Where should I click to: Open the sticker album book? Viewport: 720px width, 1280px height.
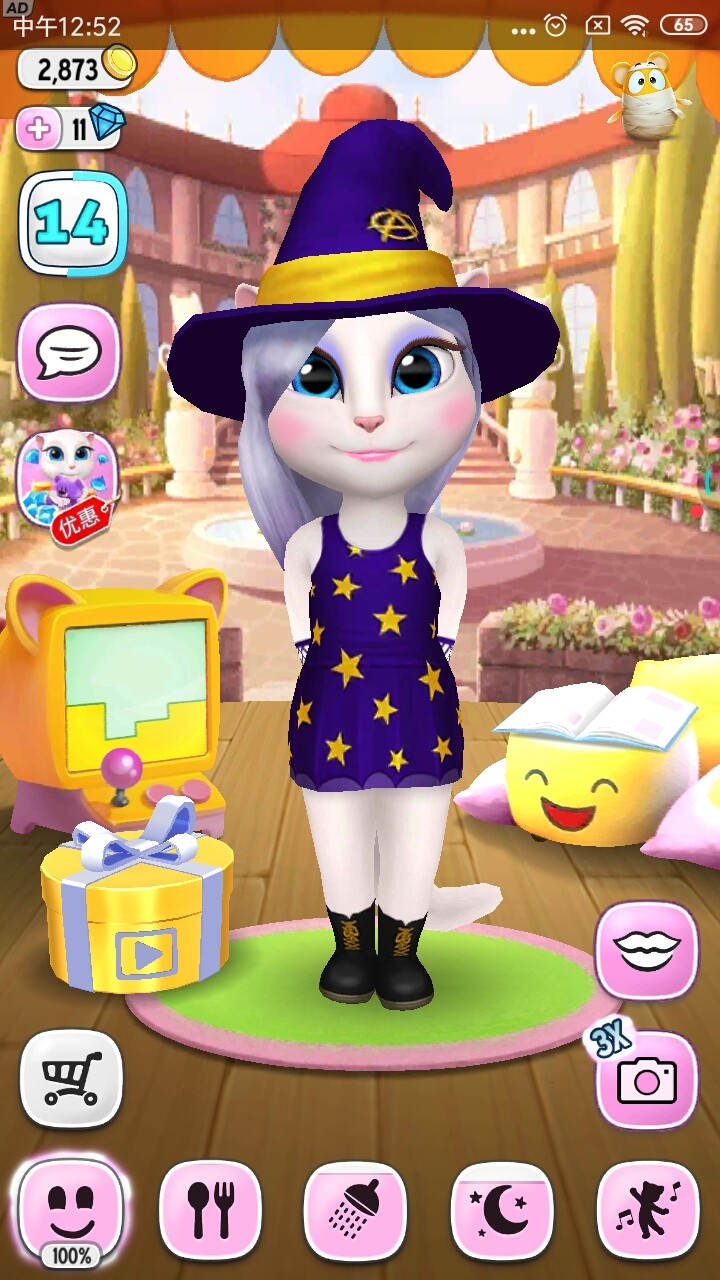(597, 718)
